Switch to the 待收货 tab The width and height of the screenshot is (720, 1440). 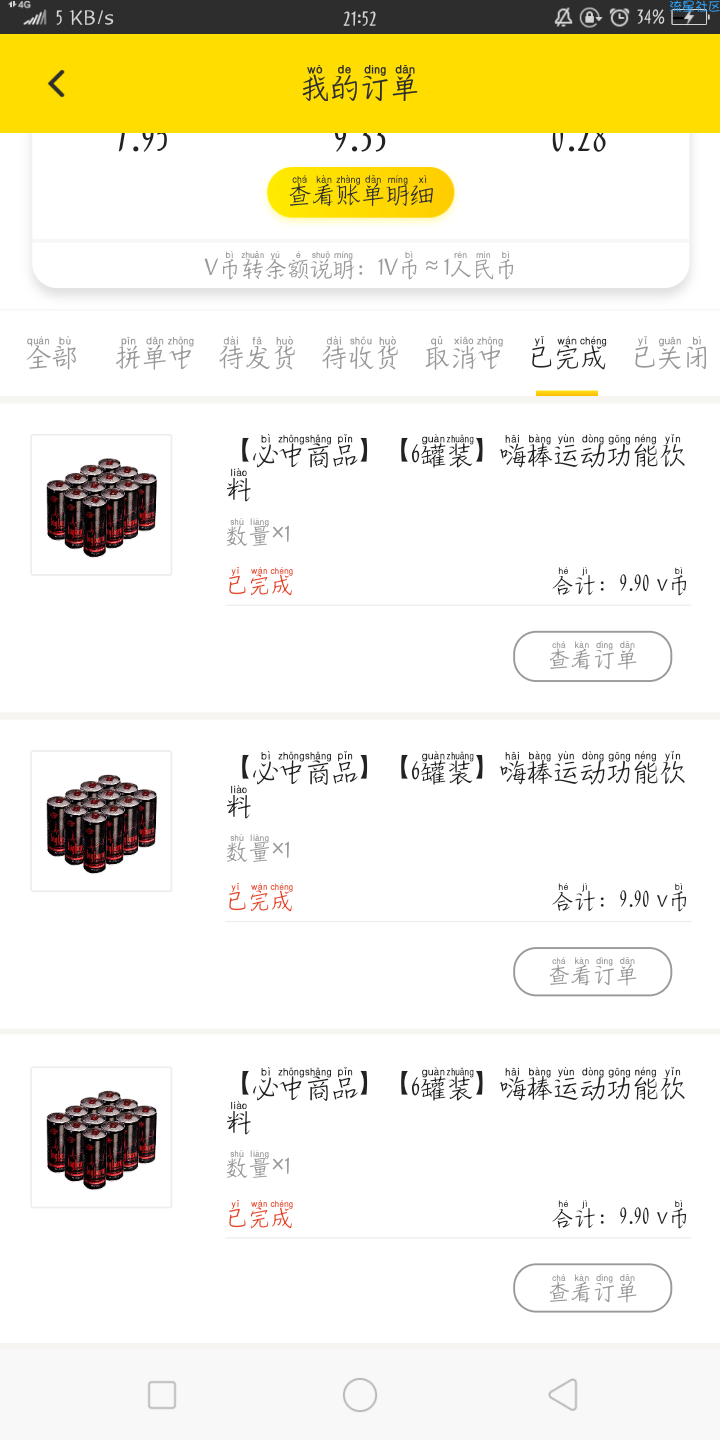(360, 354)
